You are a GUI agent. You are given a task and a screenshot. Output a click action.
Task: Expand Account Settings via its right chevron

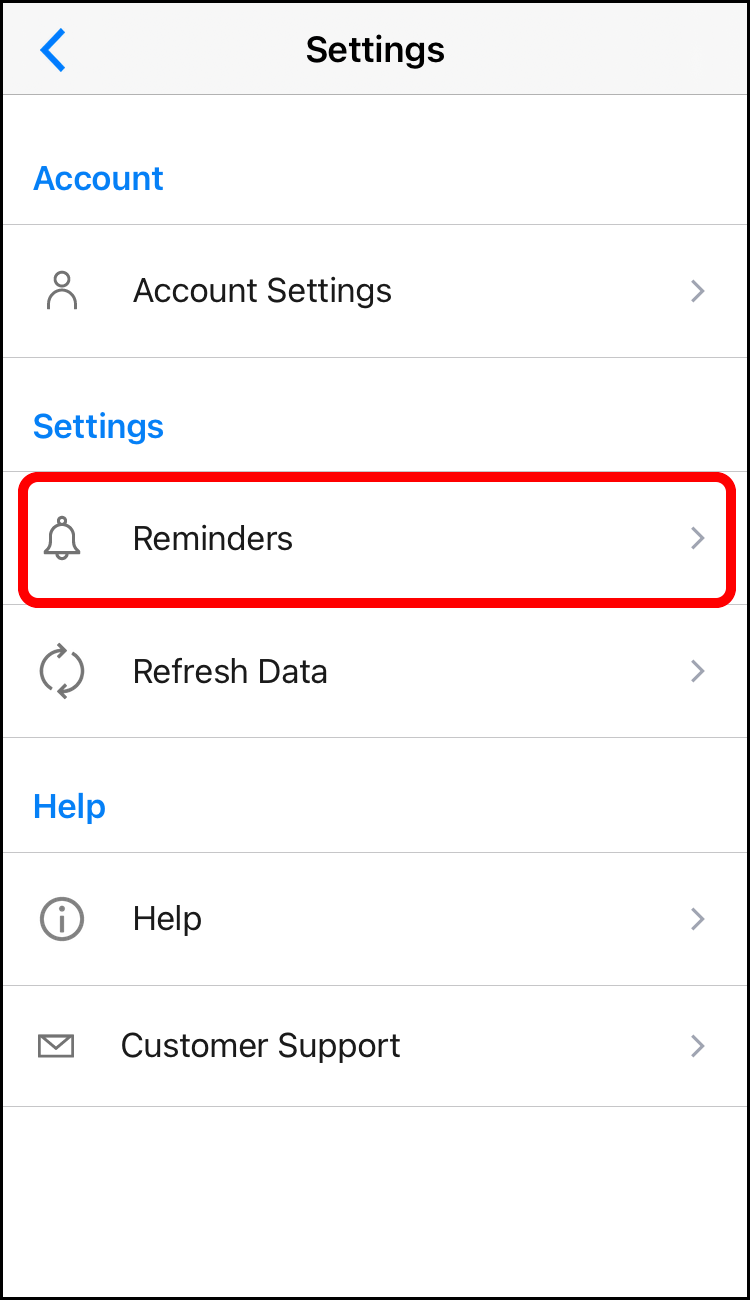coord(697,291)
